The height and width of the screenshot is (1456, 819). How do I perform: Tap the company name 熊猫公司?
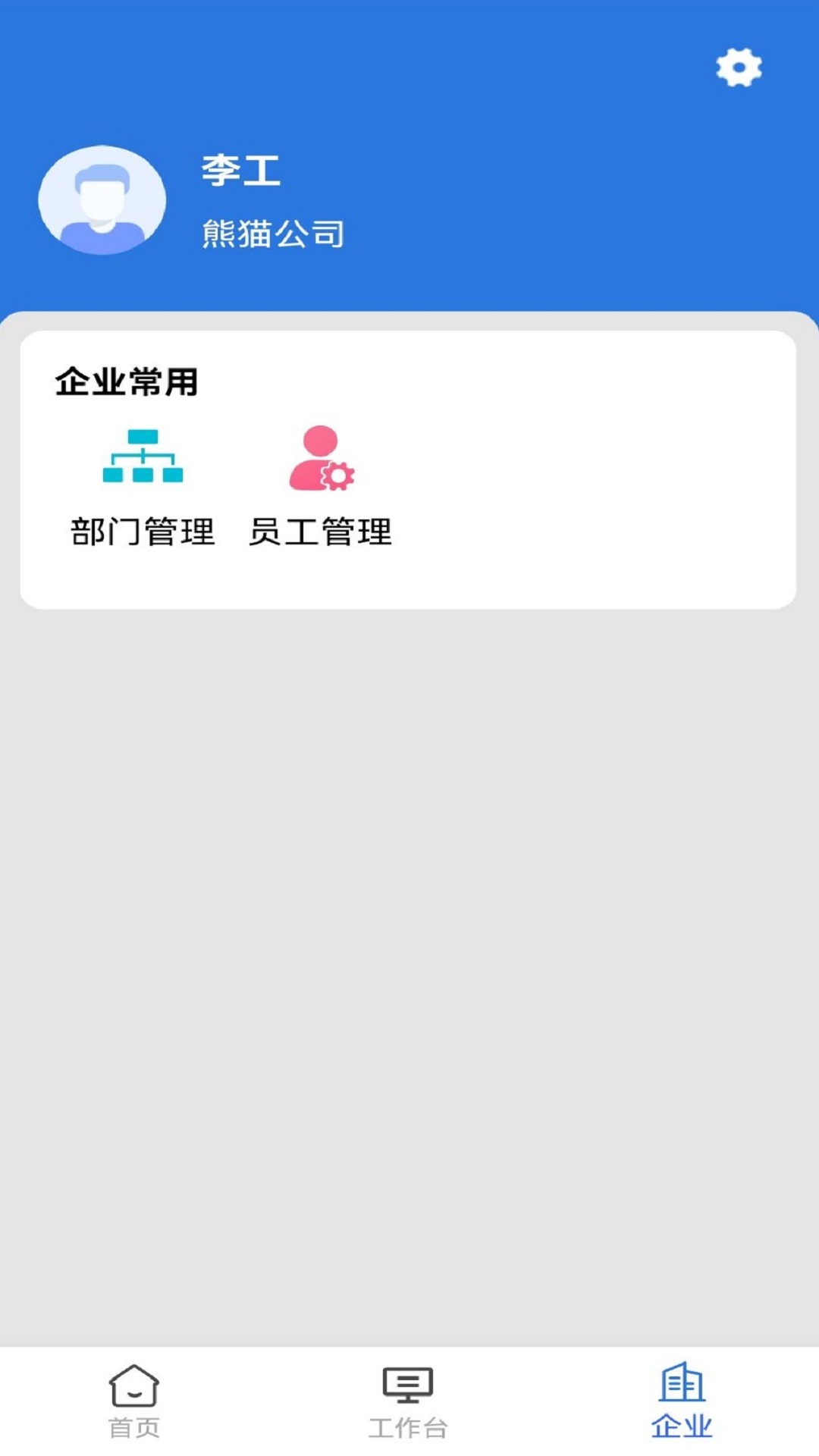point(271,231)
